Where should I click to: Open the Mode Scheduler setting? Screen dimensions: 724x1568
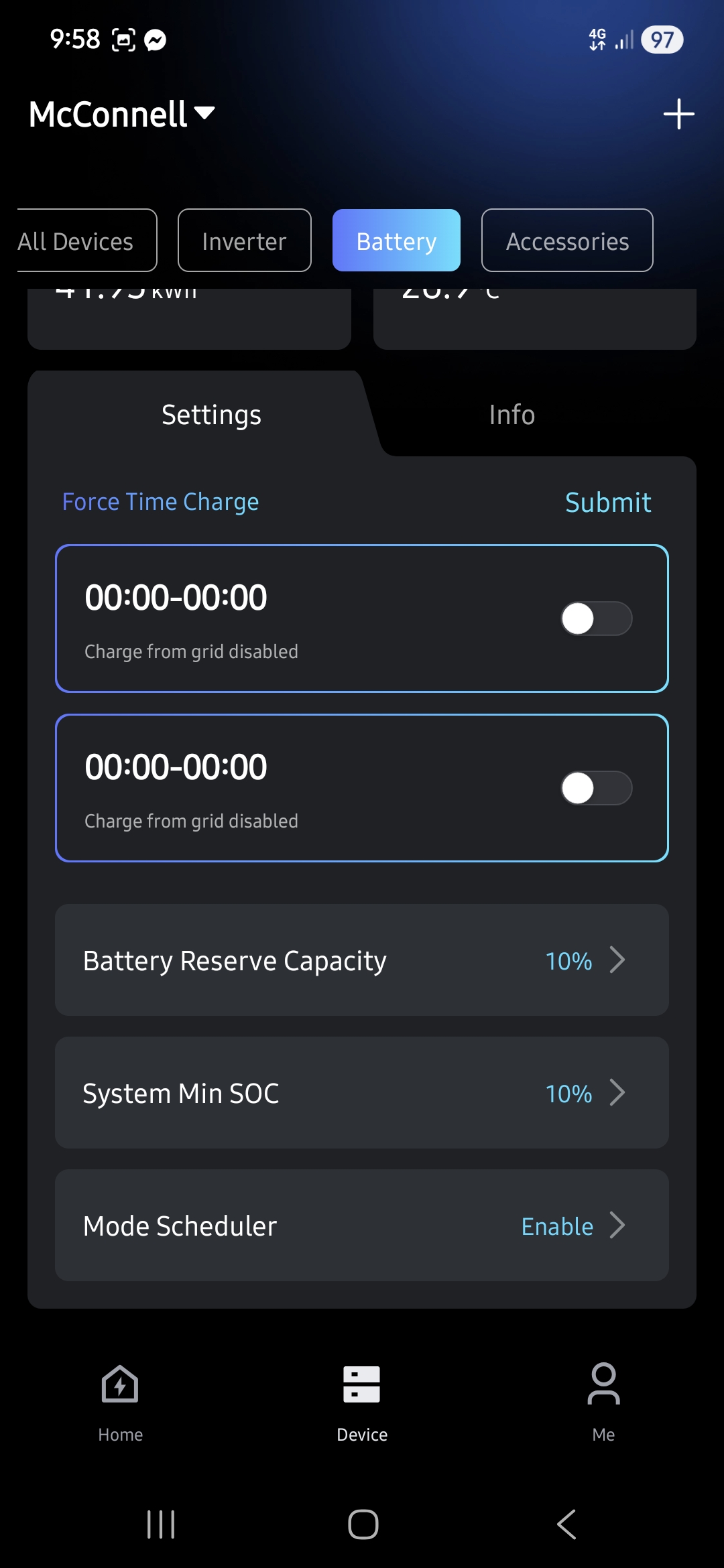click(x=362, y=1226)
